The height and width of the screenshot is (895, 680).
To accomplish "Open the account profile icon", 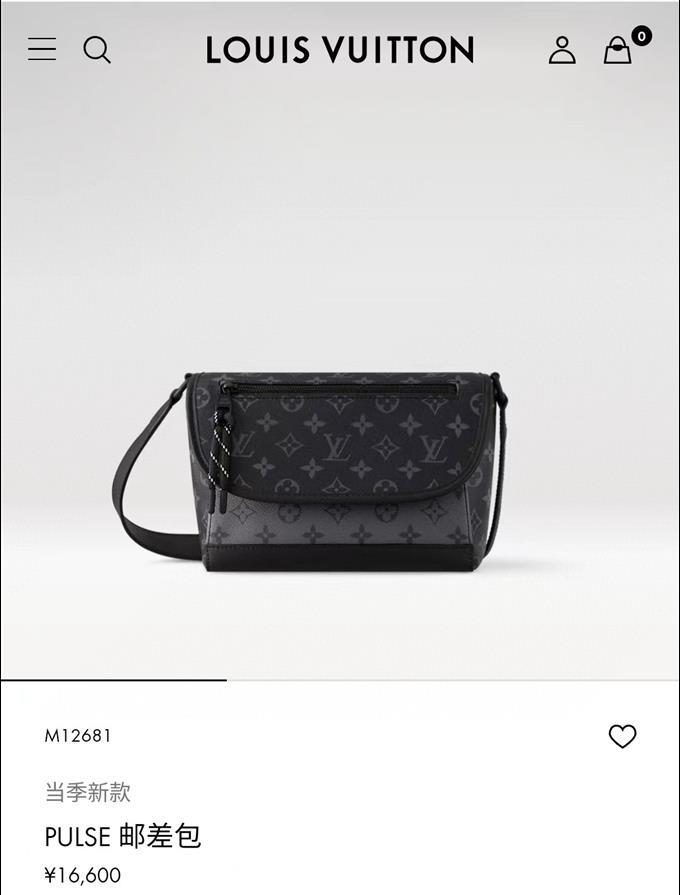I will click(562, 49).
